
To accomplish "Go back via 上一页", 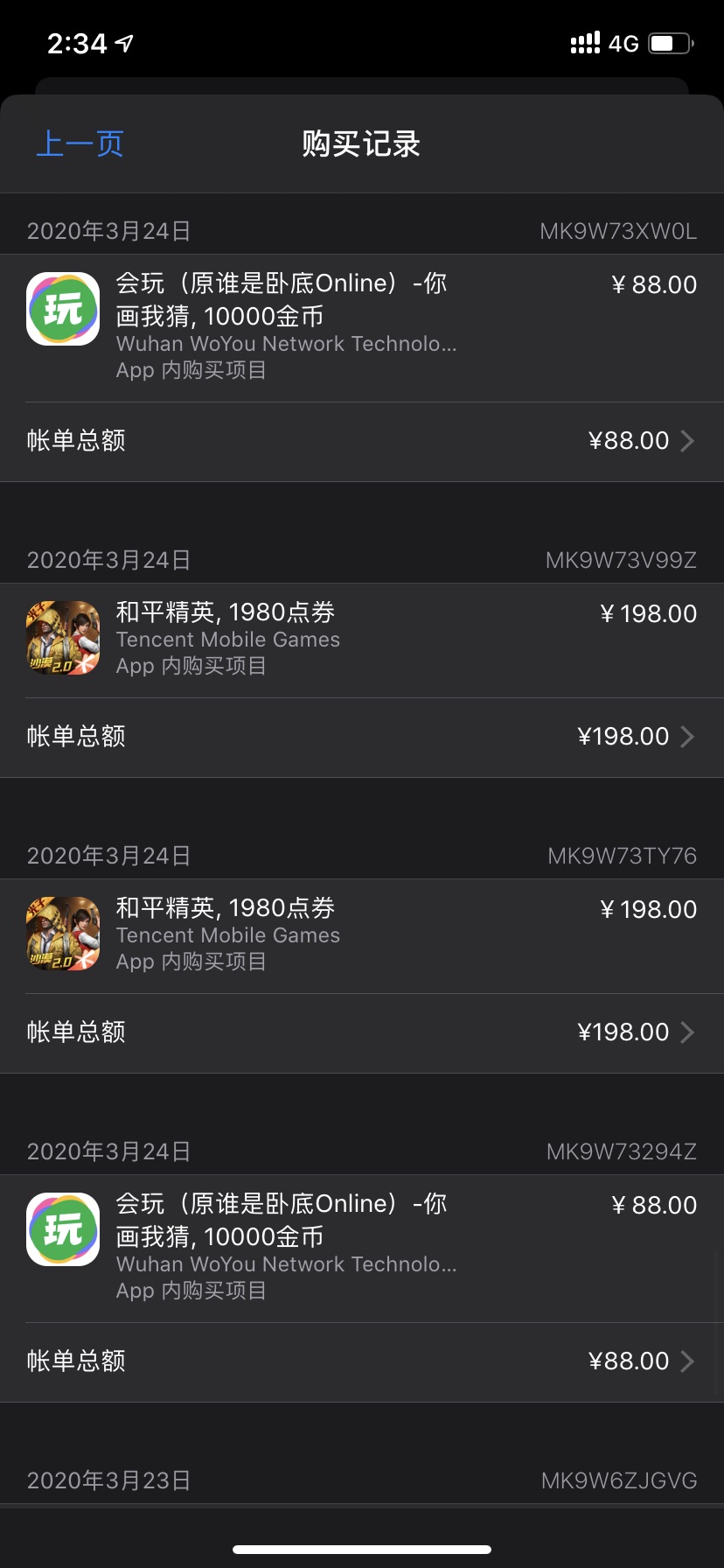I will pos(80,143).
